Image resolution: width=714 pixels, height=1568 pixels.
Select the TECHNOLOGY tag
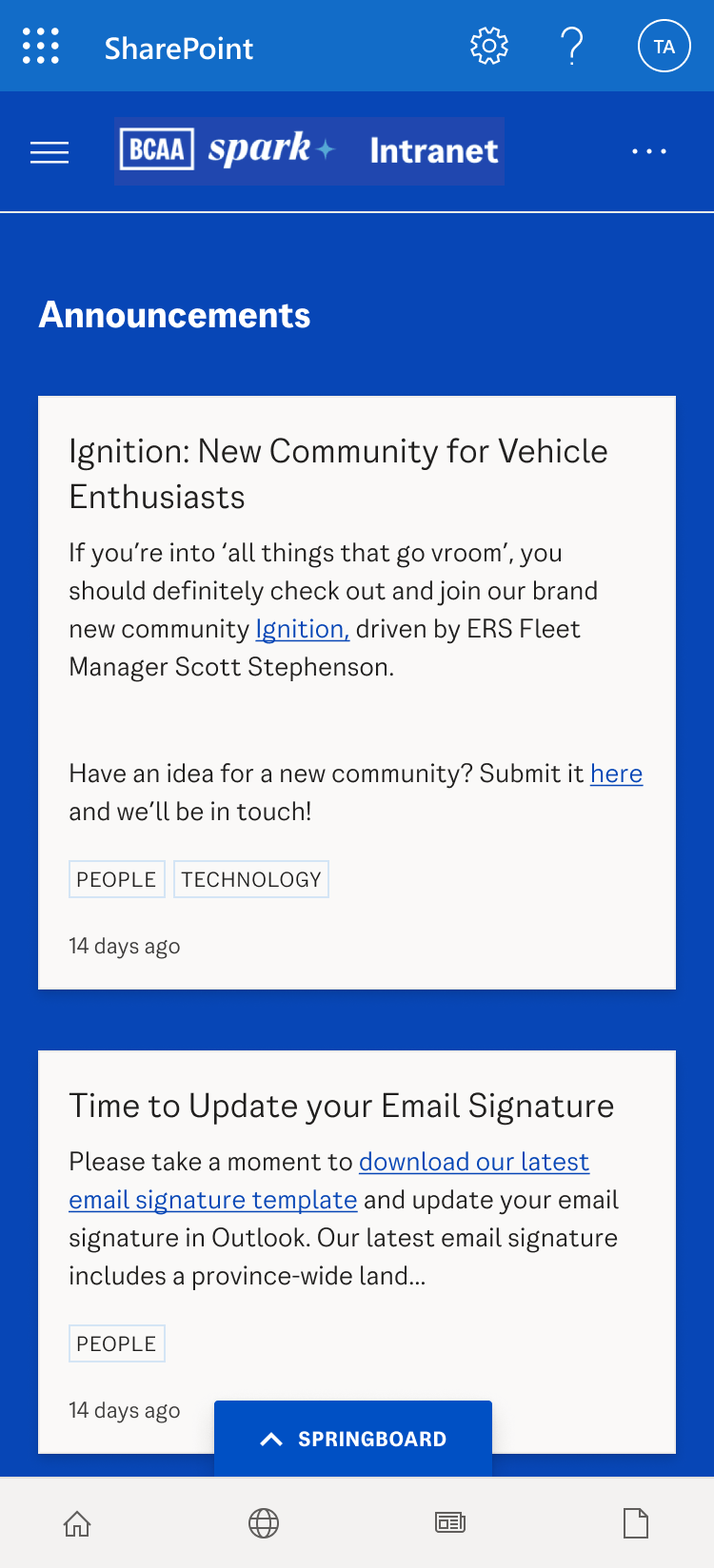(250, 878)
